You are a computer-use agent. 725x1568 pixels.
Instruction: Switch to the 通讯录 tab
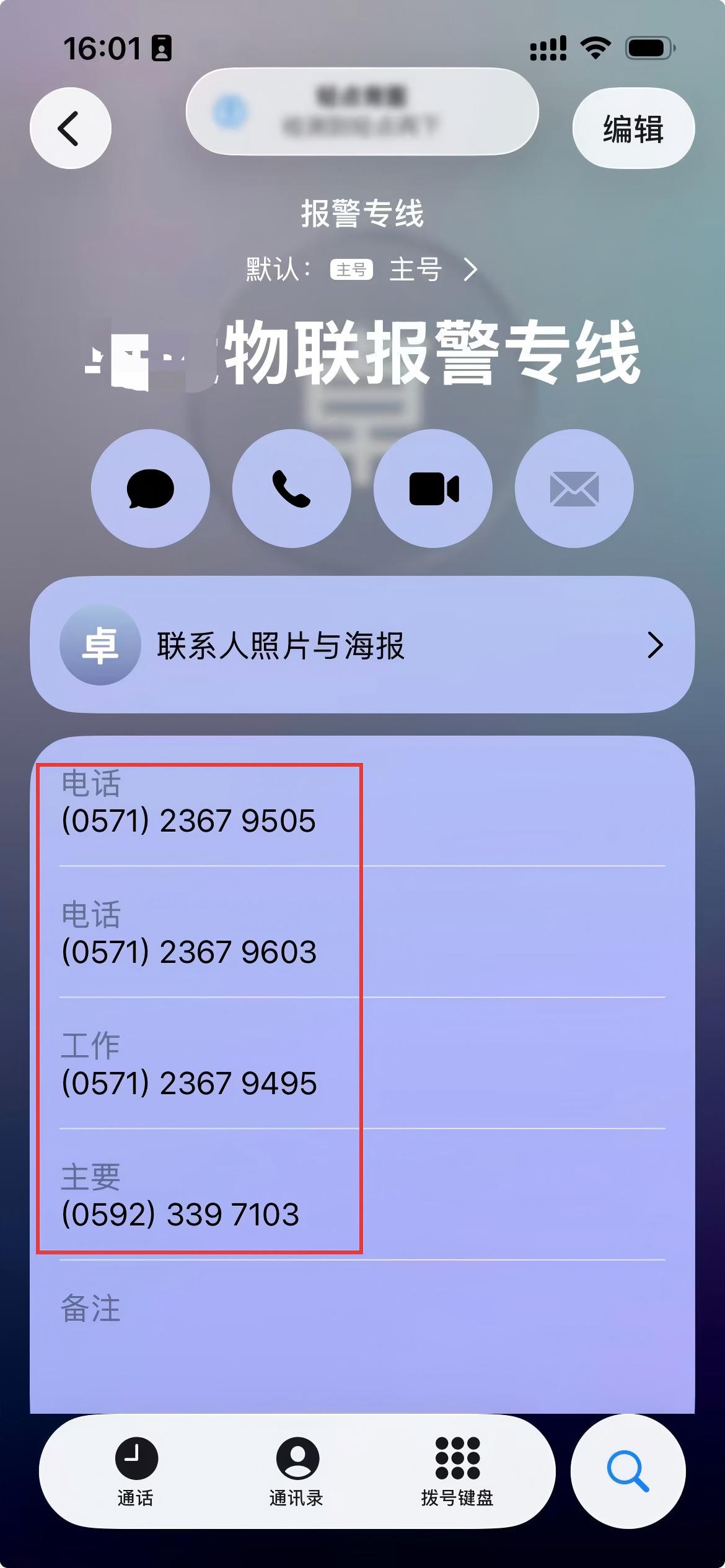pos(297,1471)
